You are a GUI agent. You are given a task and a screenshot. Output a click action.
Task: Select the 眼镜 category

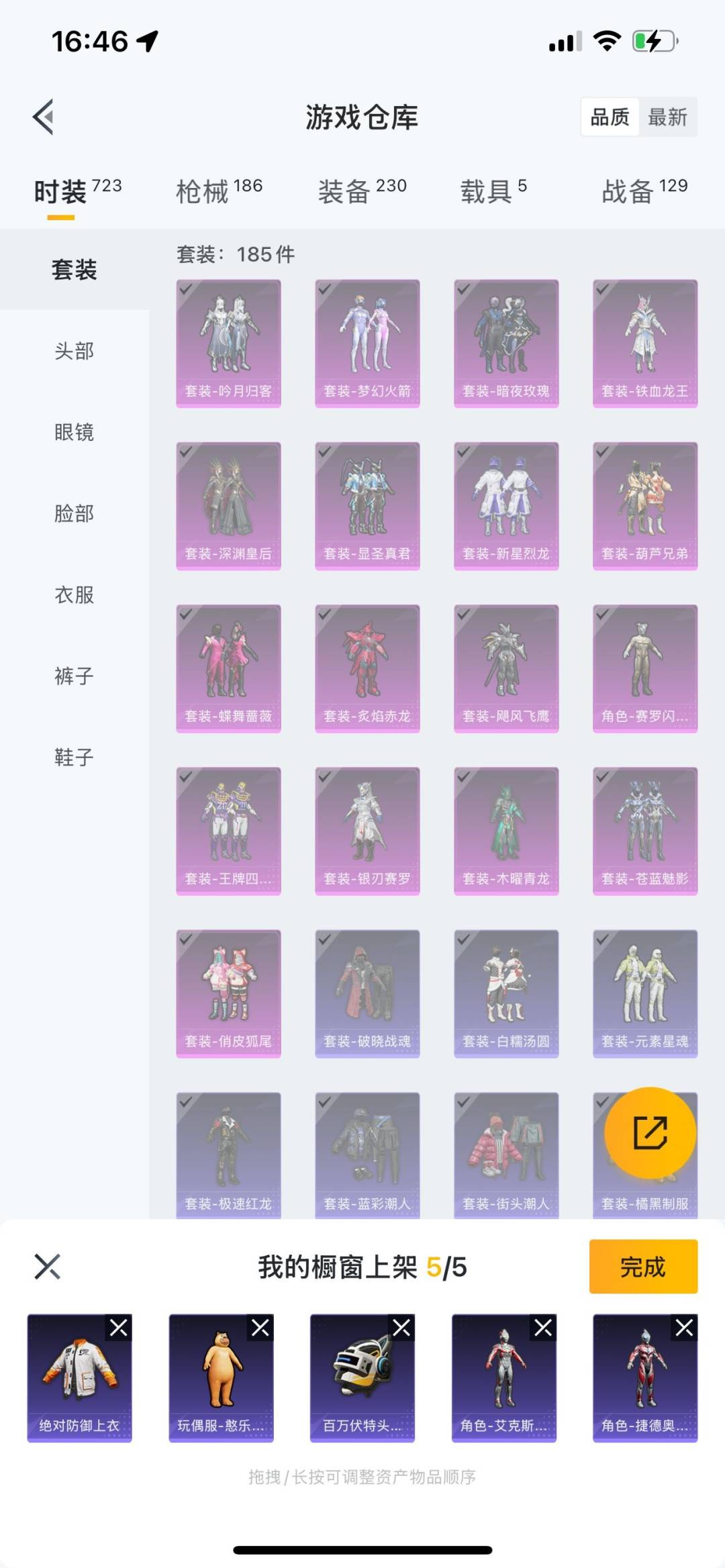click(74, 432)
